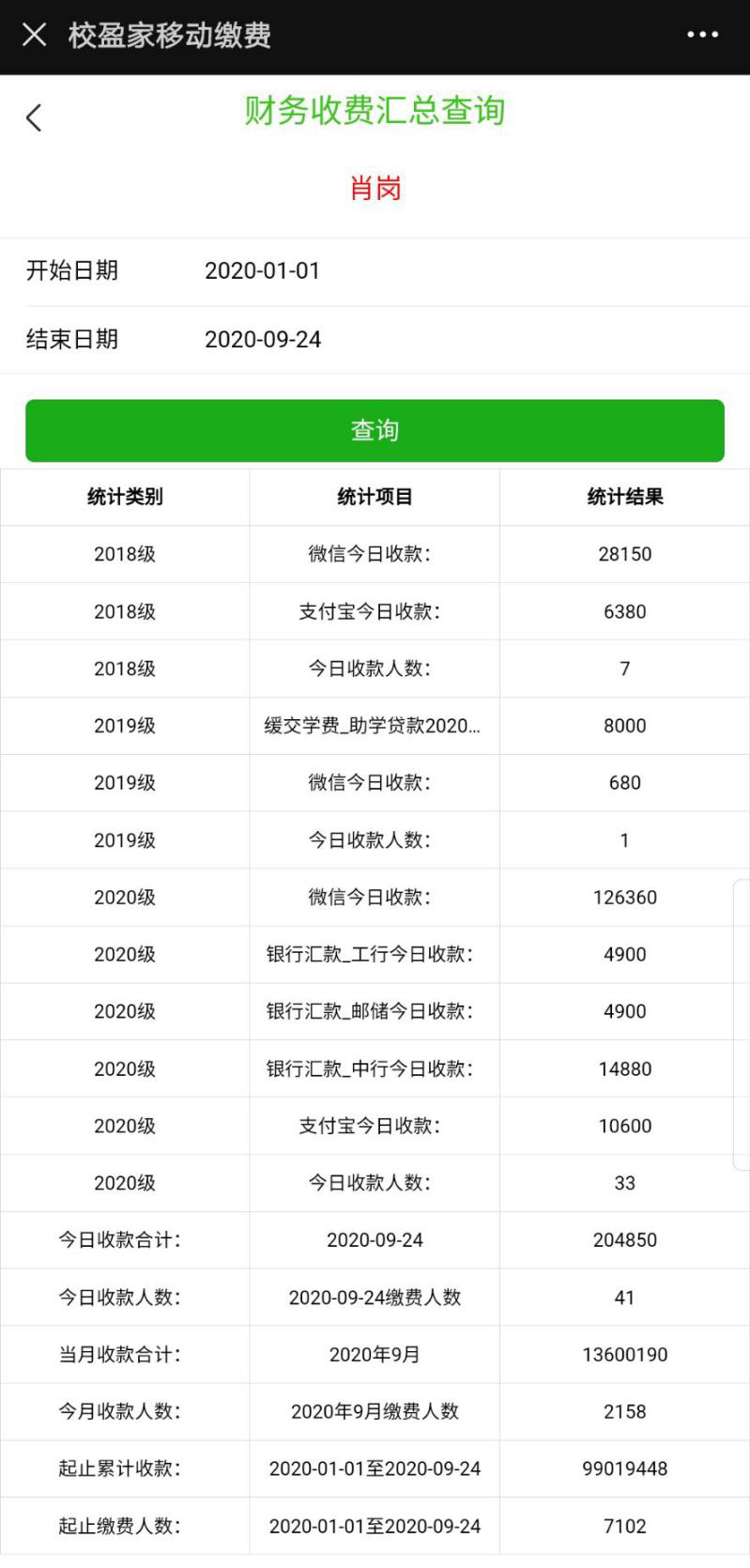Viewport: 750px width, 1568px height.
Task: Go back using the left arrow
Action: 34,118
